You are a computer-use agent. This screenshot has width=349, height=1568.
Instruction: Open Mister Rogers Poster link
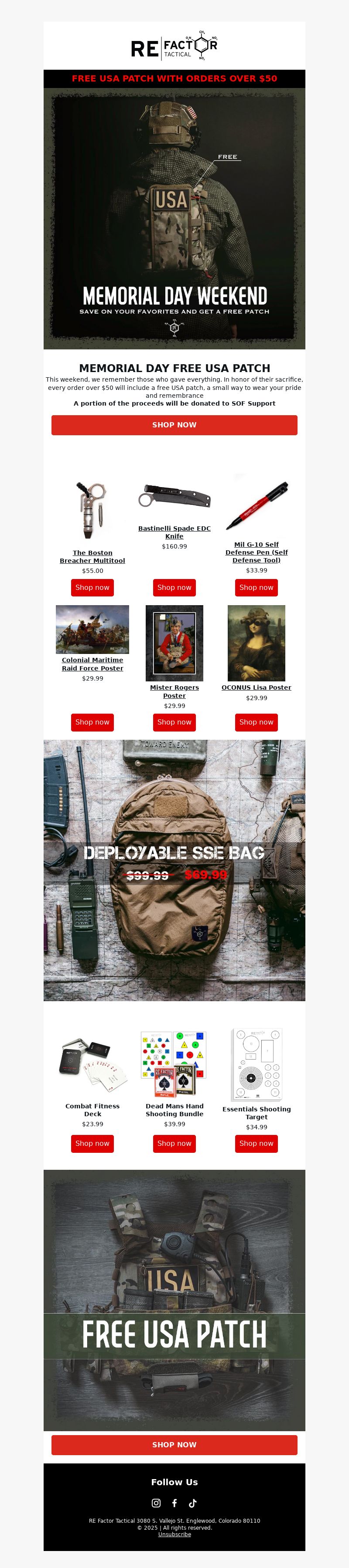174,691
